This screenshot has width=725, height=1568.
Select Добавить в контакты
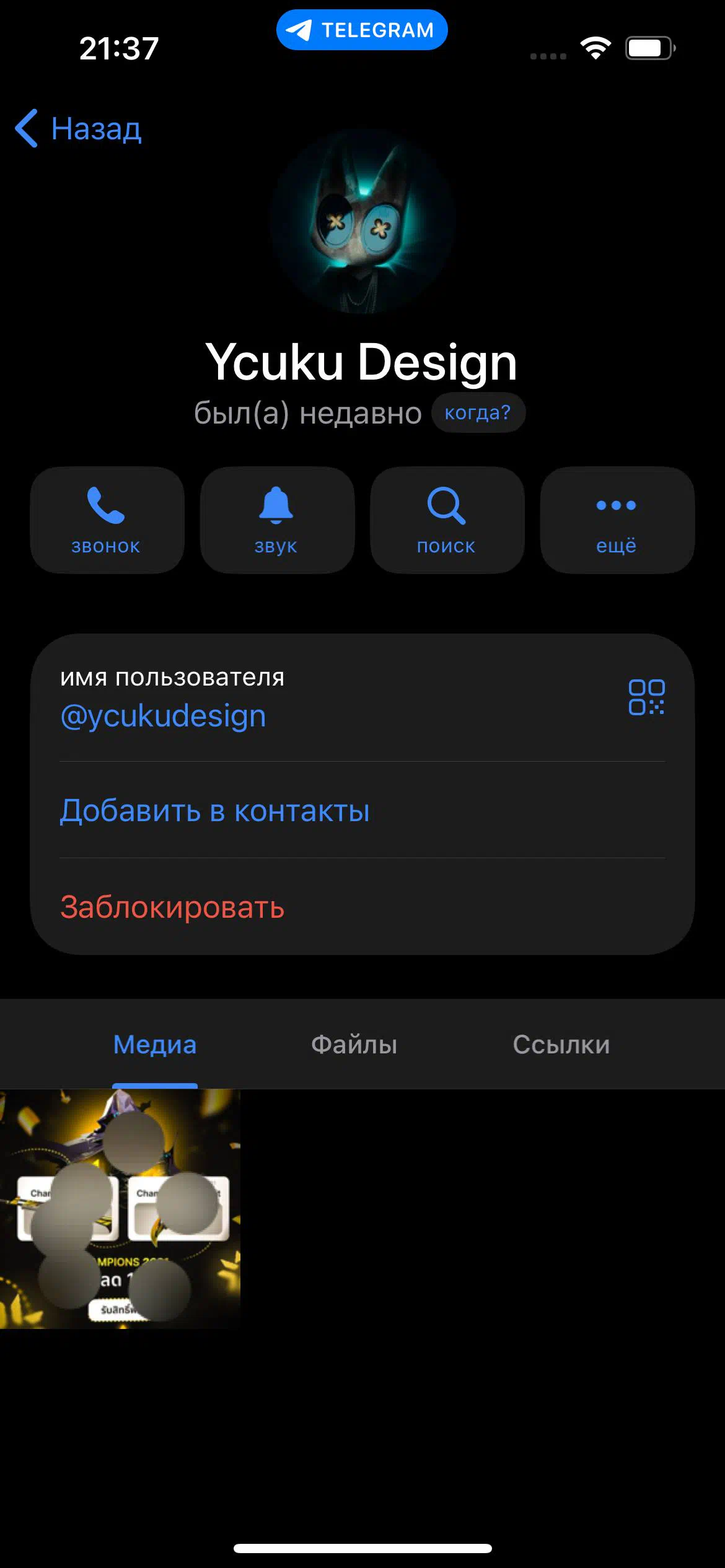(x=214, y=811)
